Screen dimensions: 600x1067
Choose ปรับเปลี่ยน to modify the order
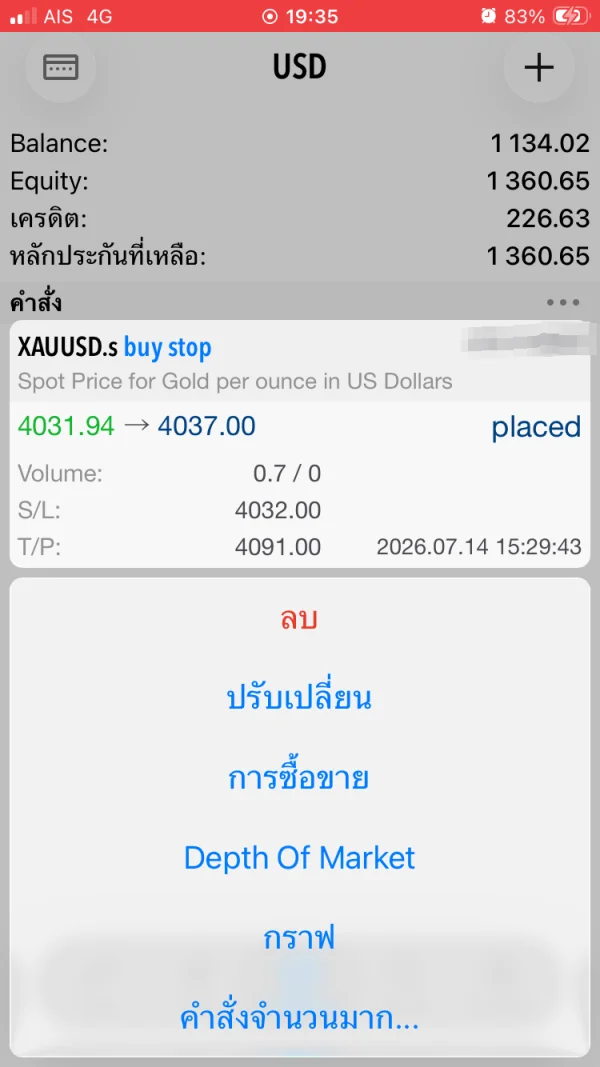299,699
